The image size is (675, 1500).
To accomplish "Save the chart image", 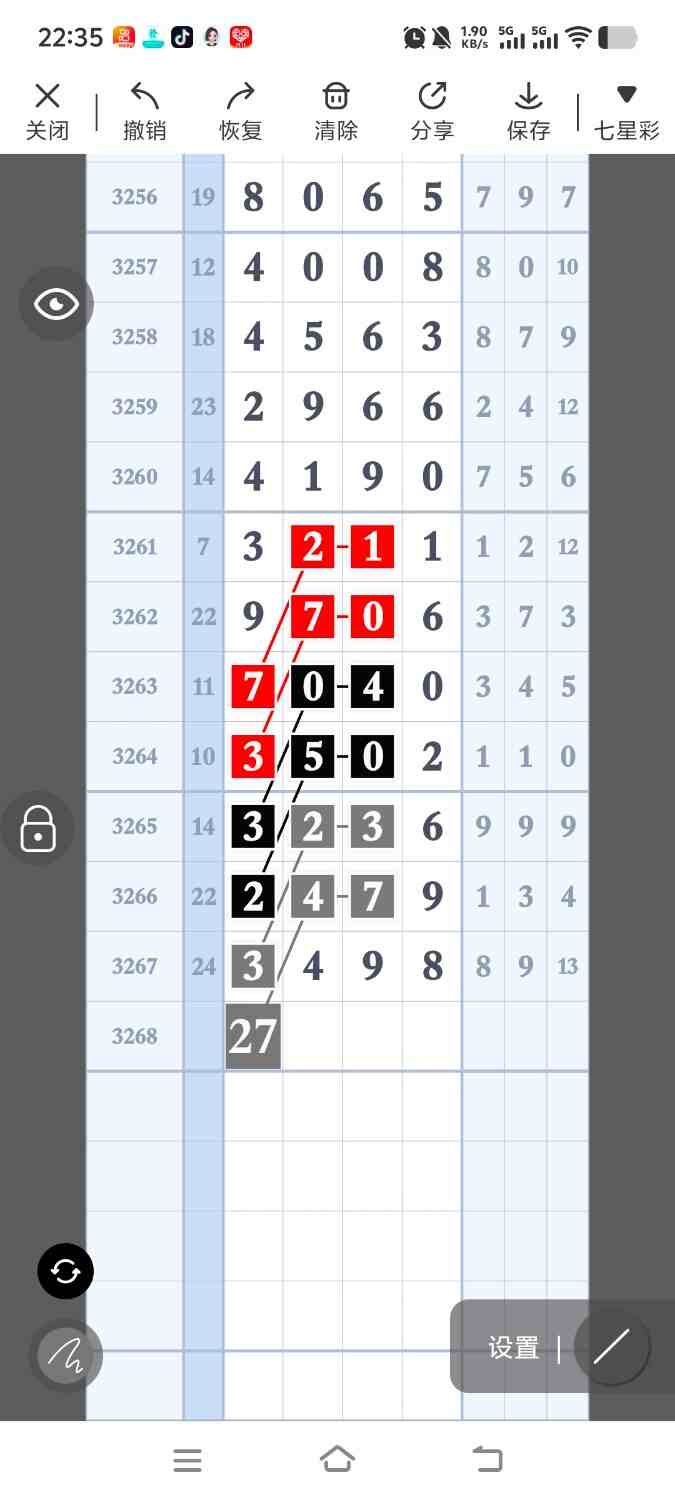I will pyautogui.click(x=528, y=111).
